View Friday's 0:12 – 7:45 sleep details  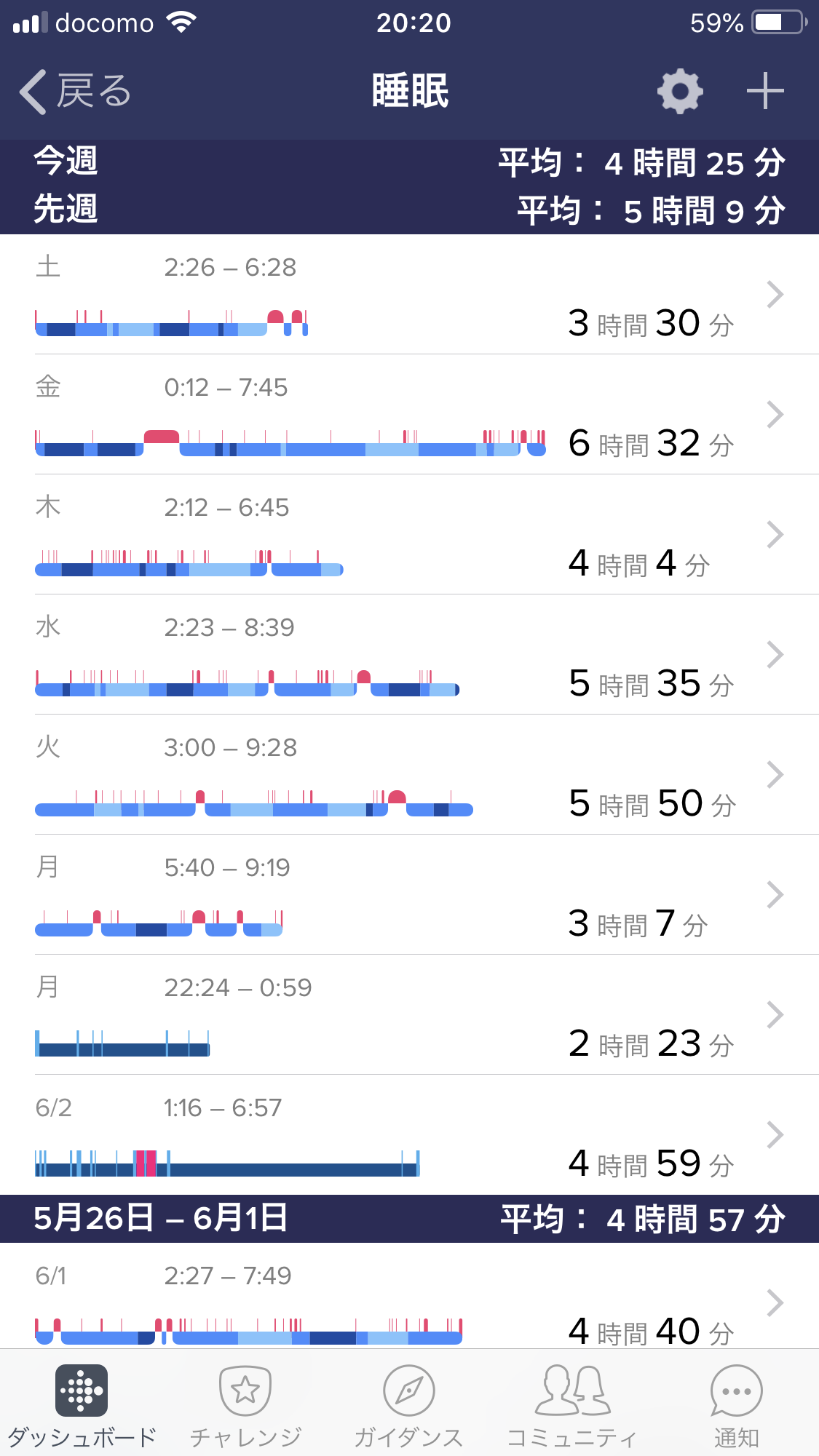pyautogui.click(x=409, y=415)
